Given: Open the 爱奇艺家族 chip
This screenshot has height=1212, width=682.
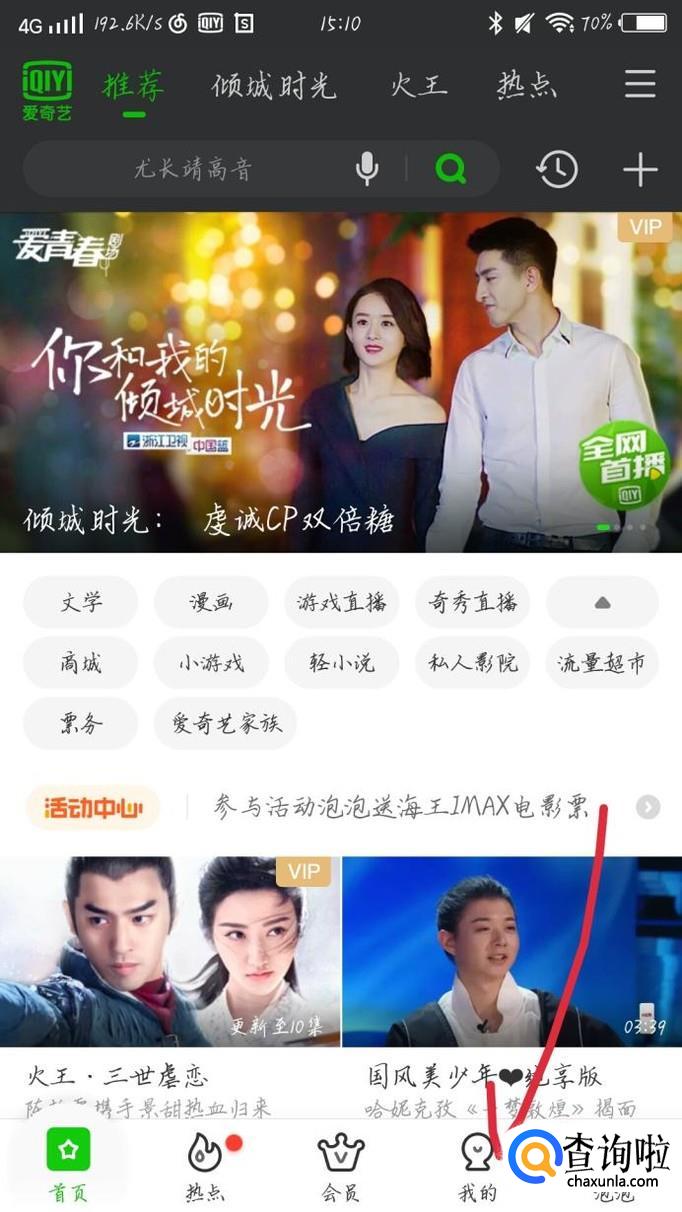Looking at the screenshot, I should pyautogui.click(x=226, y=723).
